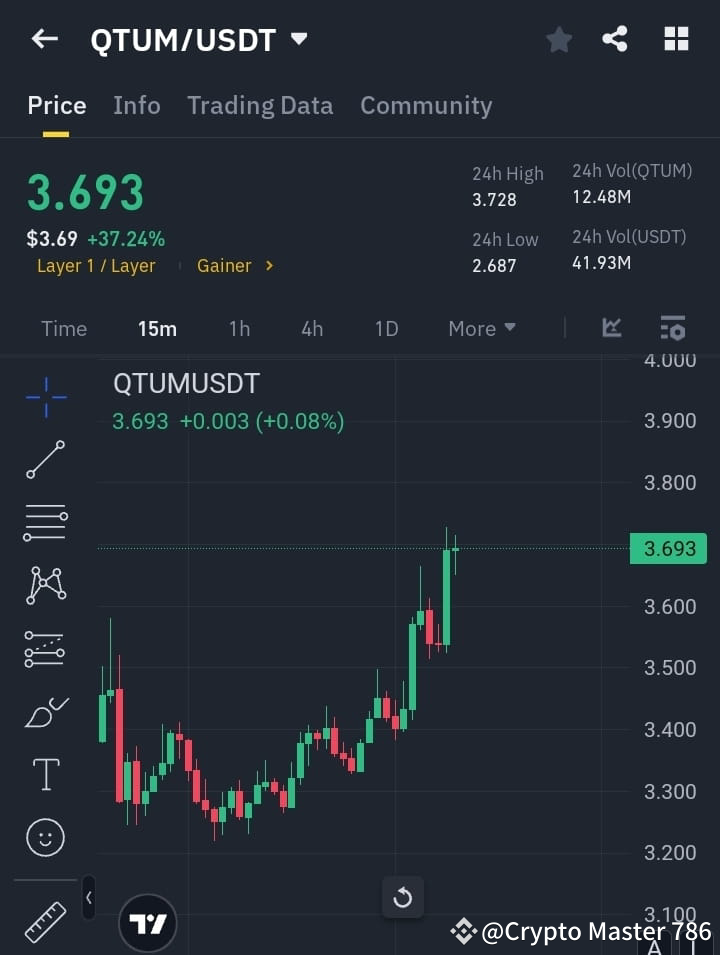Viewport: 720px width, 955px height.
Task: Select the trend line drawing tool
Action: click(x=45, y=460)
